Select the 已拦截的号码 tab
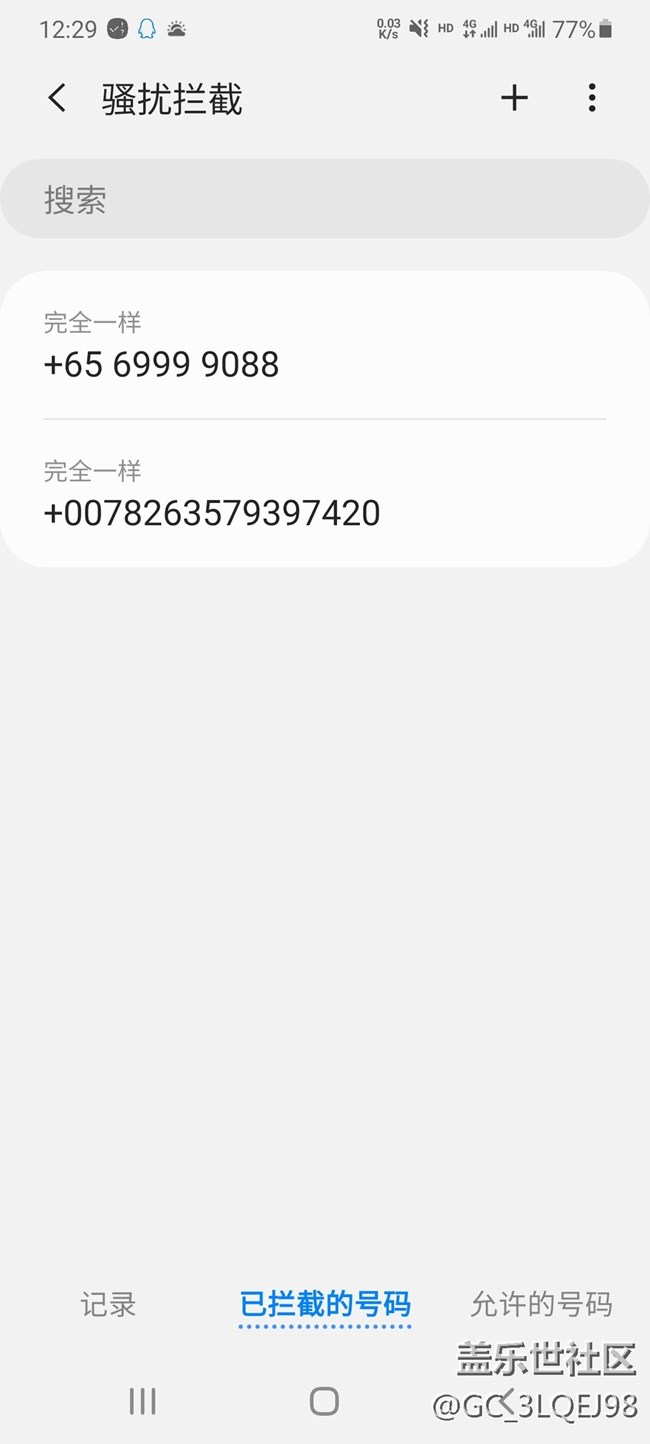The width and height of the screenshot is (650, 1444). coord(325,1304)
